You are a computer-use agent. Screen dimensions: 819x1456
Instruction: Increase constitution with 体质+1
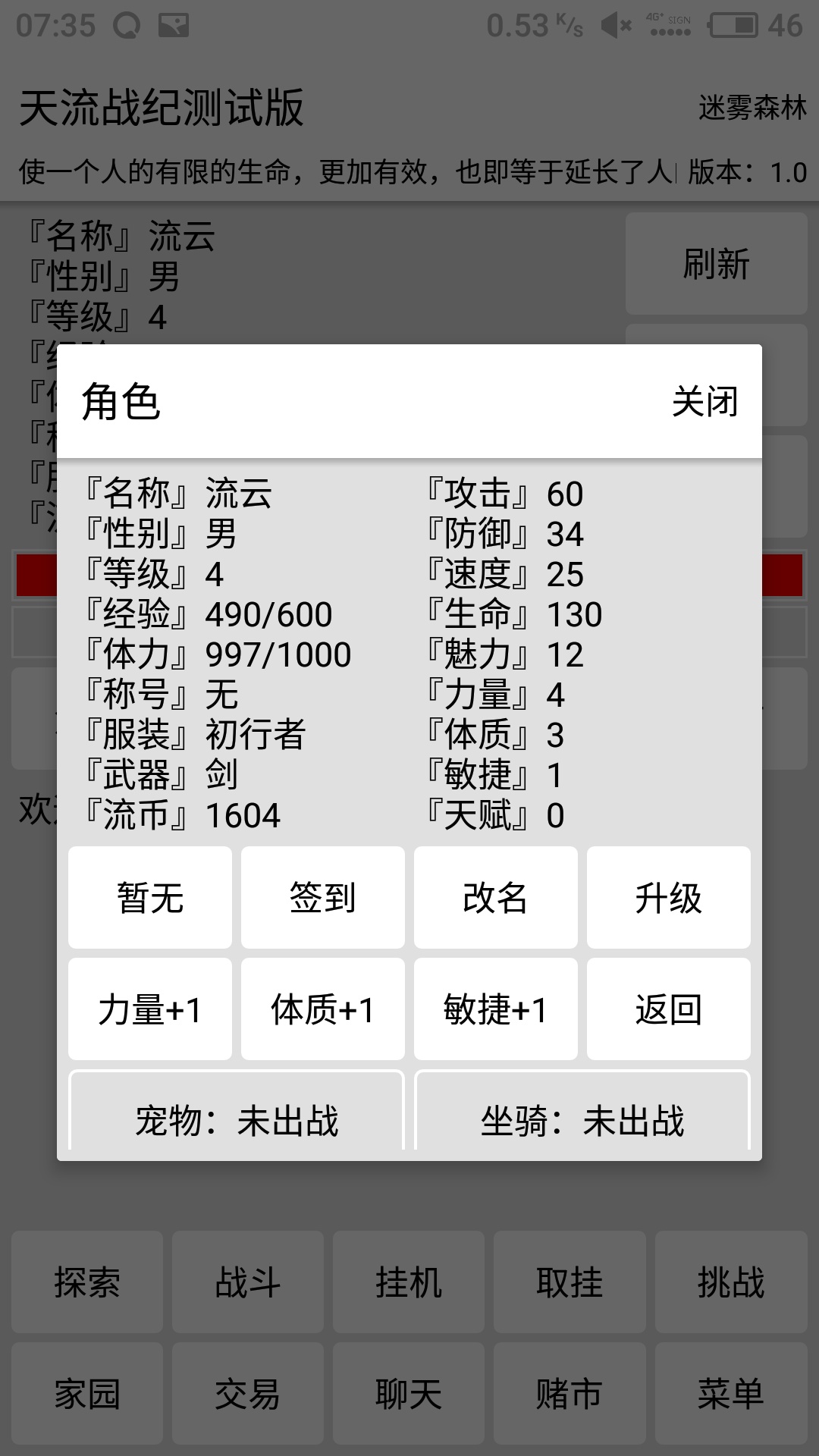tap(323, 1009)
